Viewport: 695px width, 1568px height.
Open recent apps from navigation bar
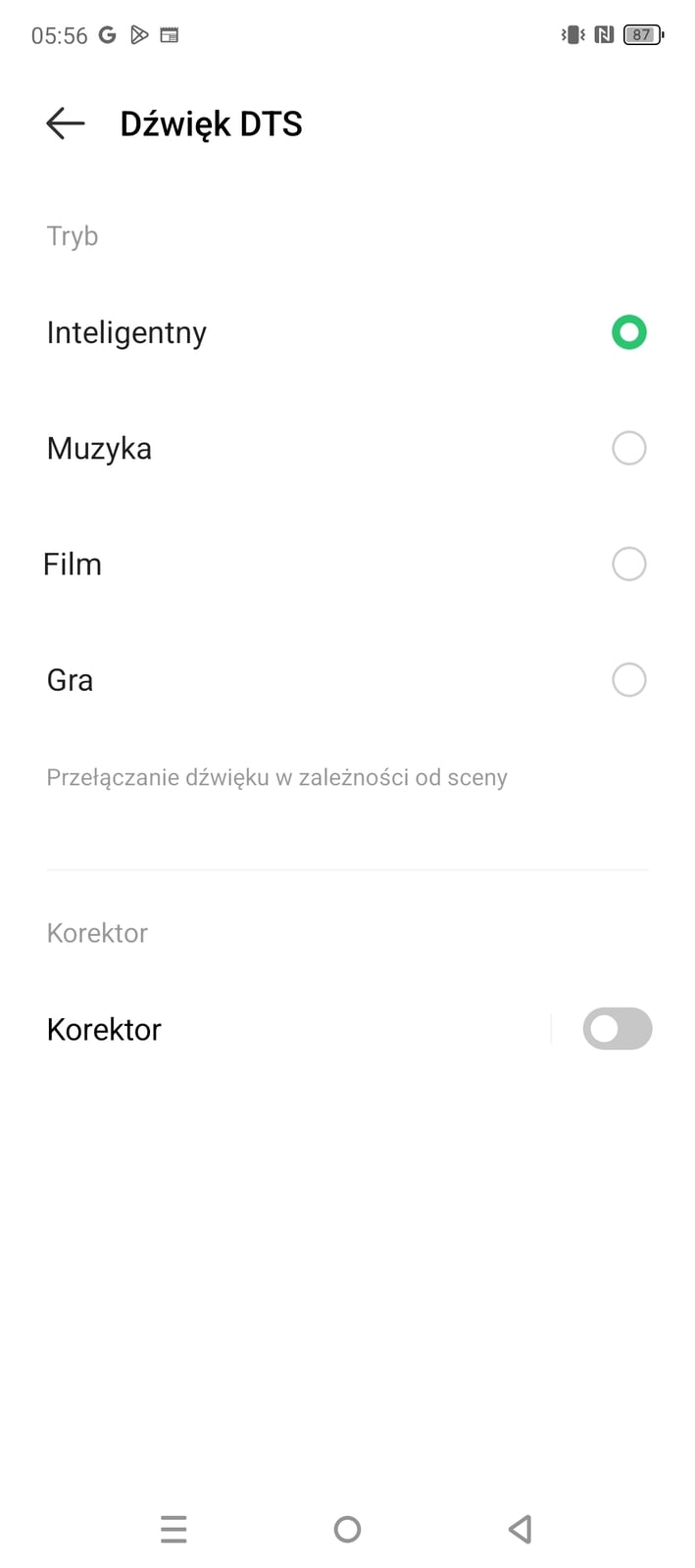coord(174,1529)
